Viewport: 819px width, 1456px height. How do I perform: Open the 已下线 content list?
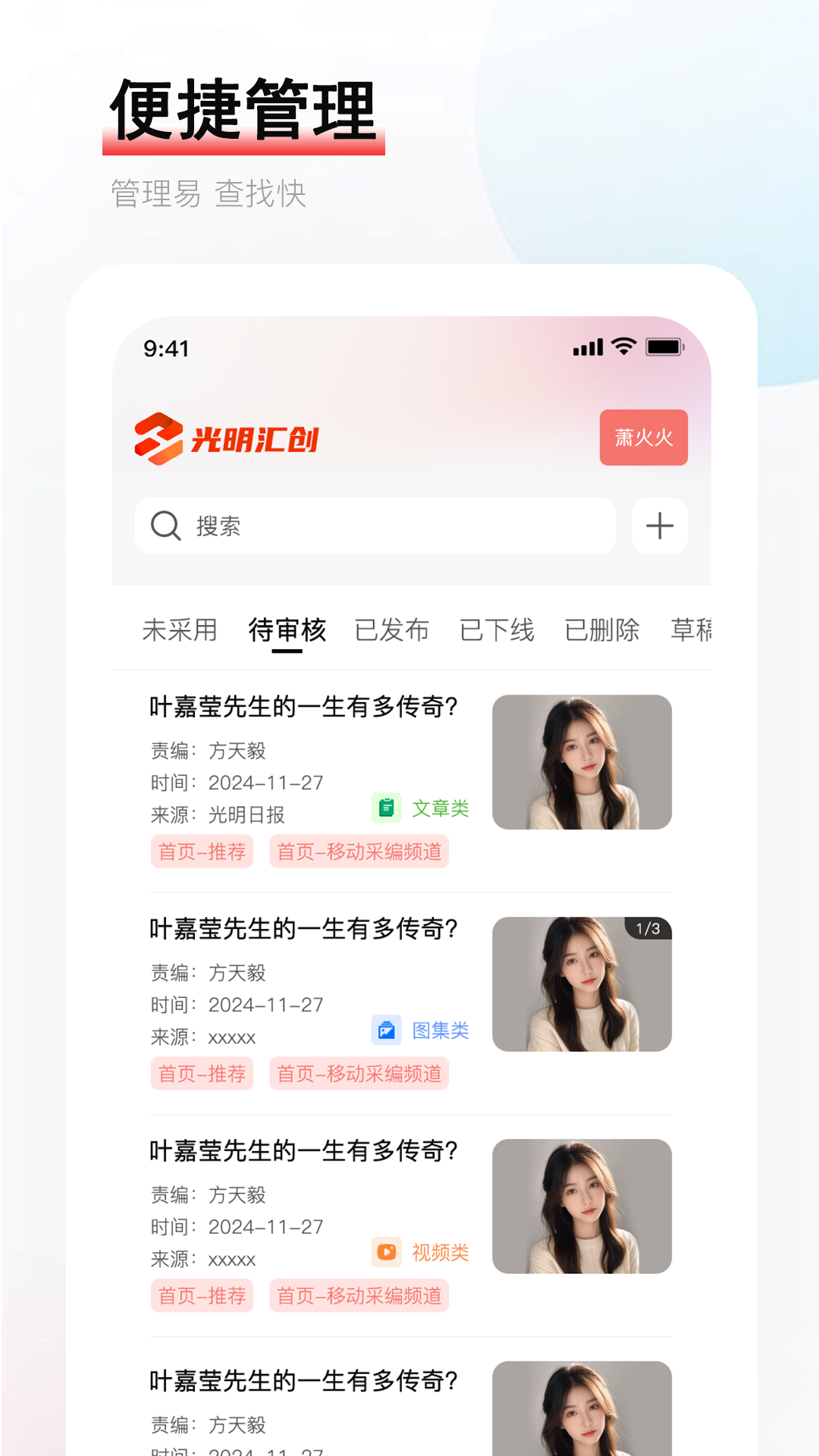(497, 629)
